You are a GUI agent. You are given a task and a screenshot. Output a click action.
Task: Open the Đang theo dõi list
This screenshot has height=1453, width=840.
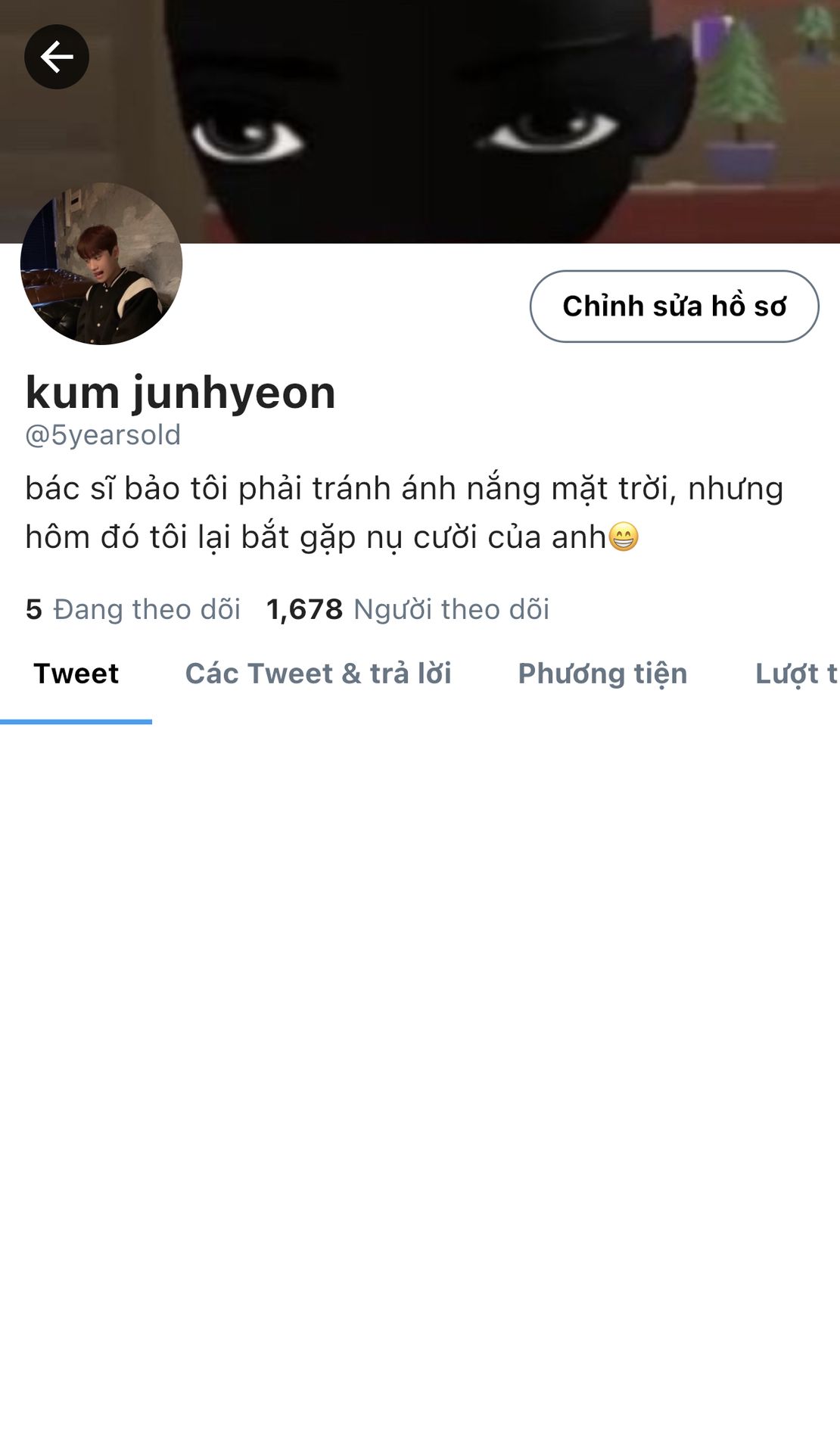click(x=133, y=609)
